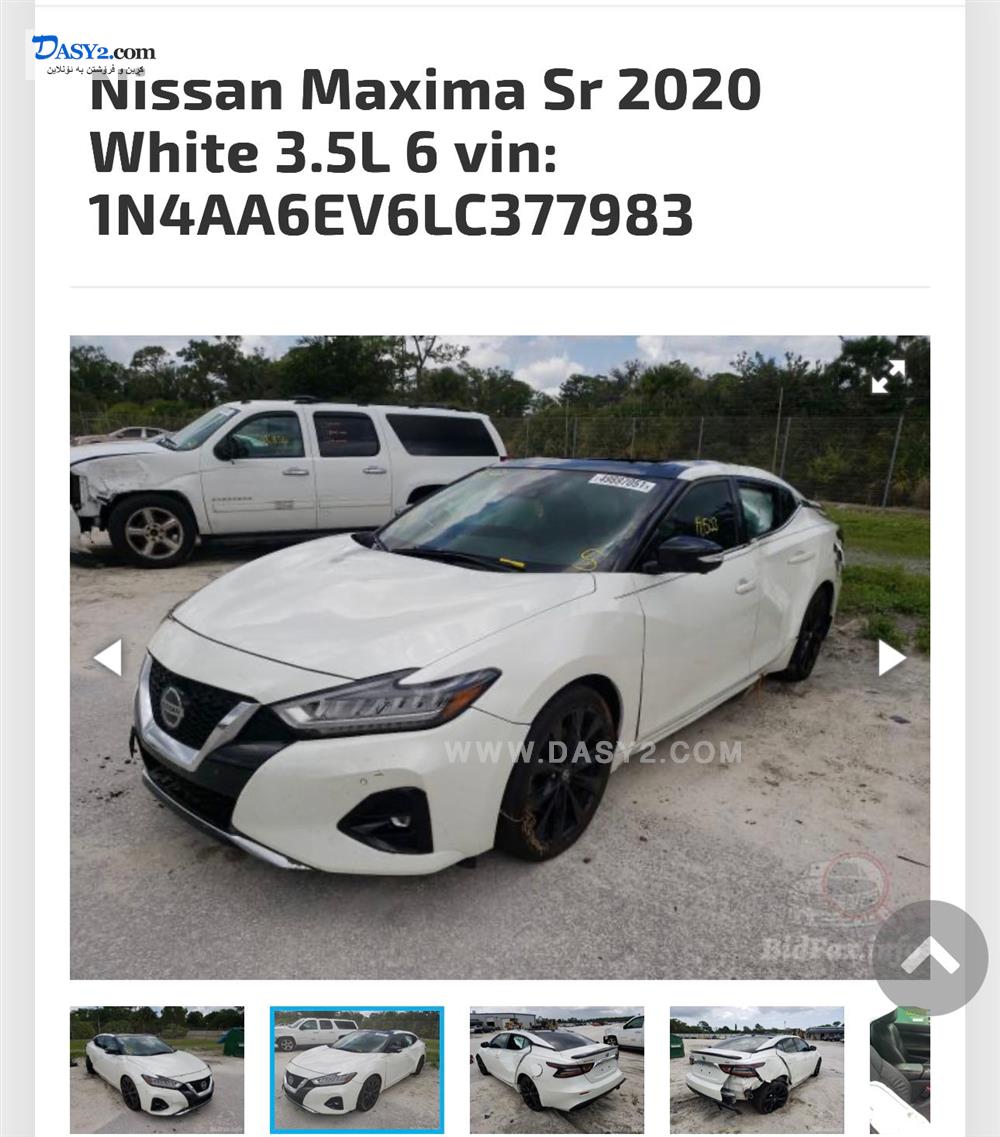Show the next gallery photo
Screen dimensions: 1000x1137
pos(891,658)
